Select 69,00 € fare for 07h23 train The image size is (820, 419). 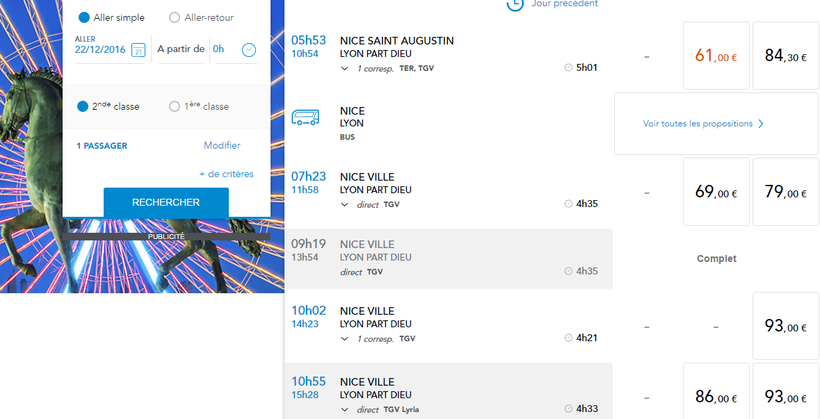714,193
